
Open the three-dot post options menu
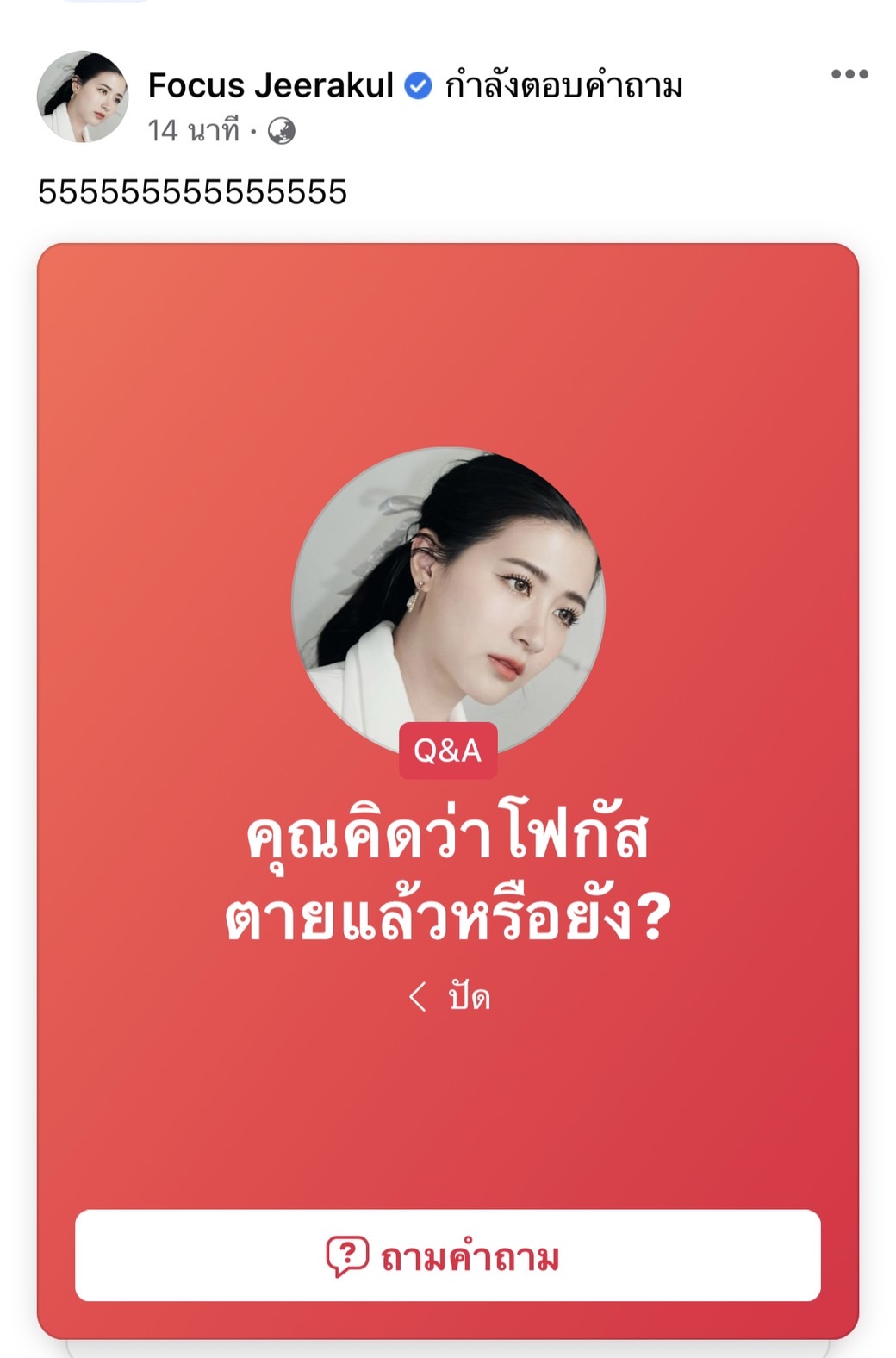851,76
